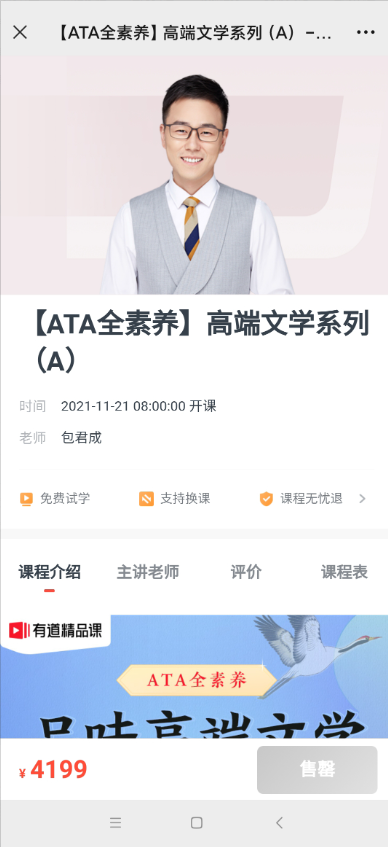Tap the 售罄 sold-out button
The width and height of the screenshot is (388, 847).
pyautogui.click(x=317, y=770)
